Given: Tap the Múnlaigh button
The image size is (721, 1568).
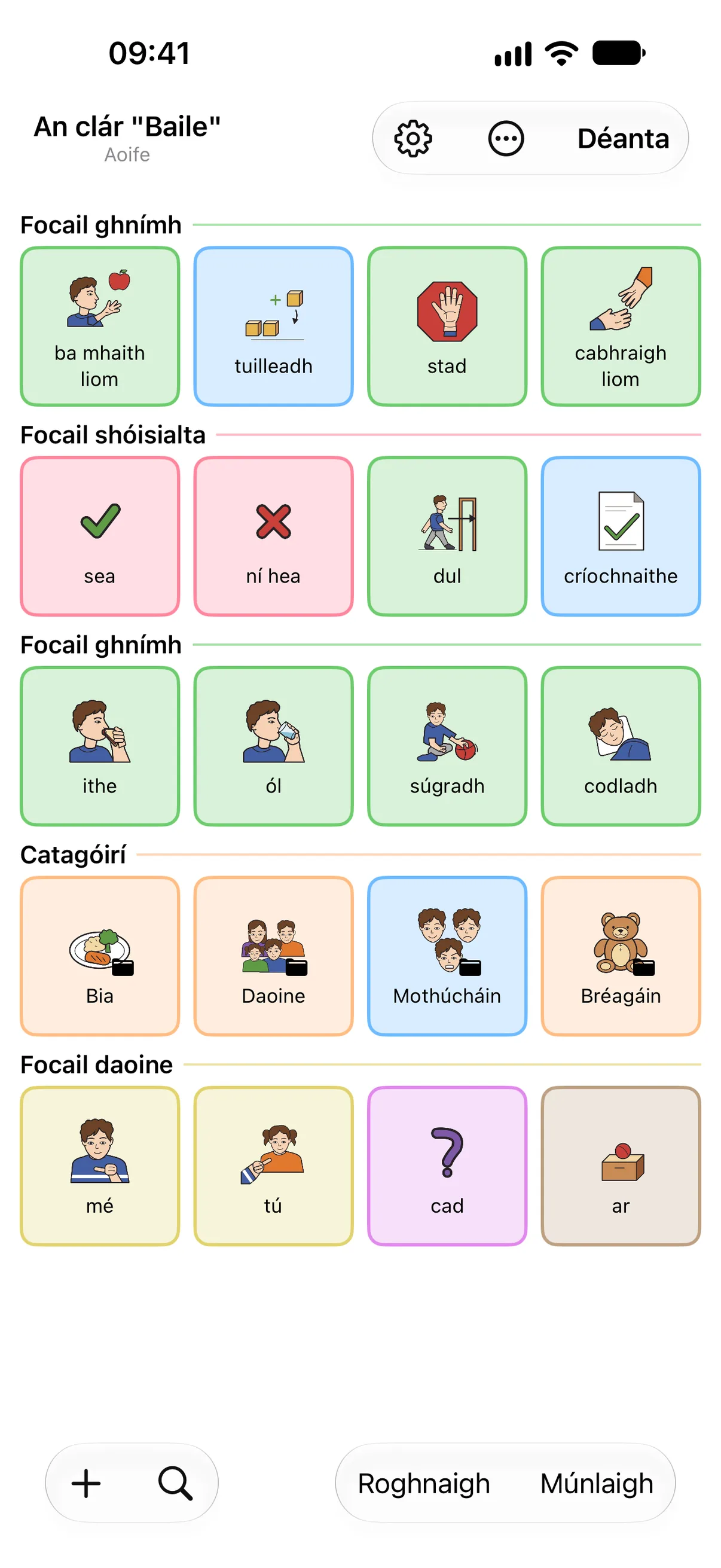Looking at the screenshot, I should 596,1484.
